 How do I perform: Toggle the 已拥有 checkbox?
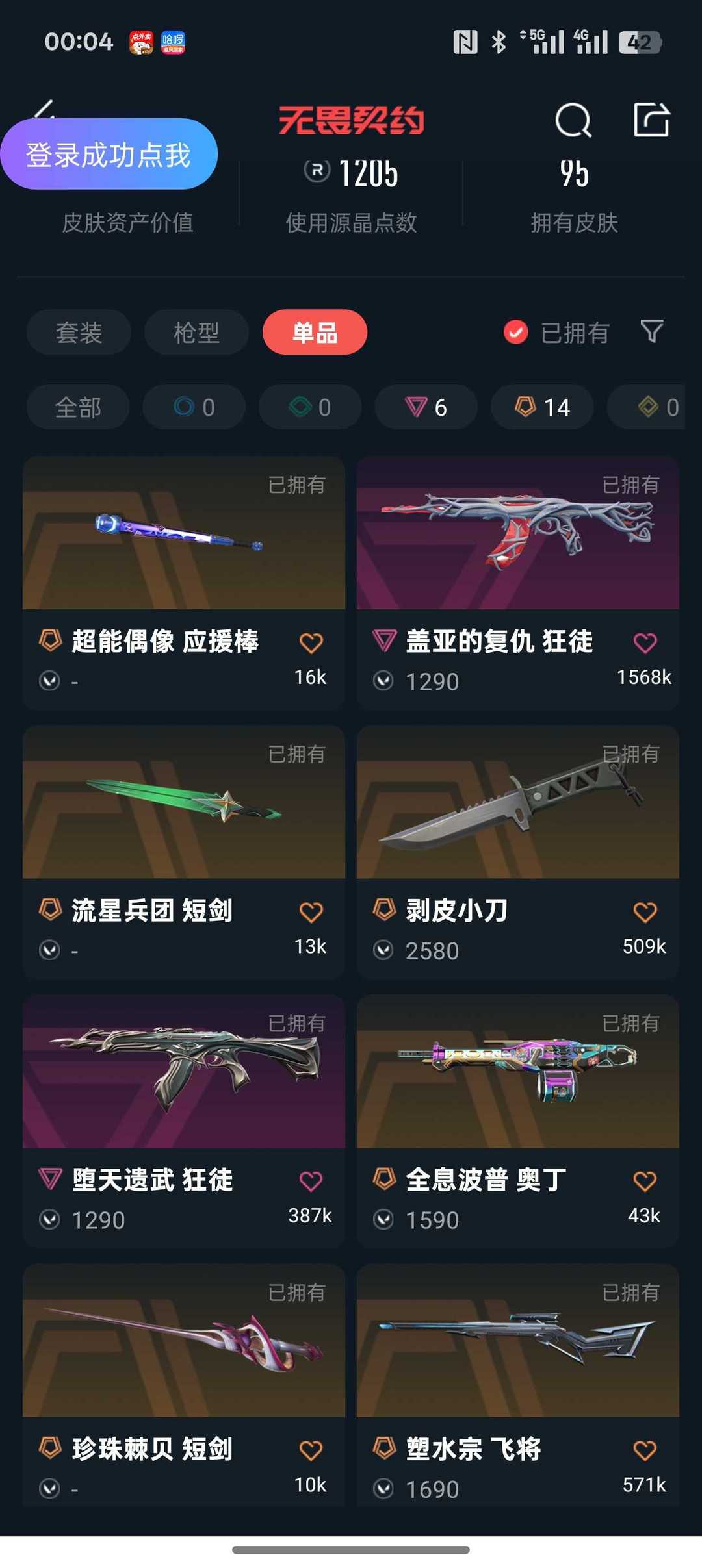pos(515,333)
